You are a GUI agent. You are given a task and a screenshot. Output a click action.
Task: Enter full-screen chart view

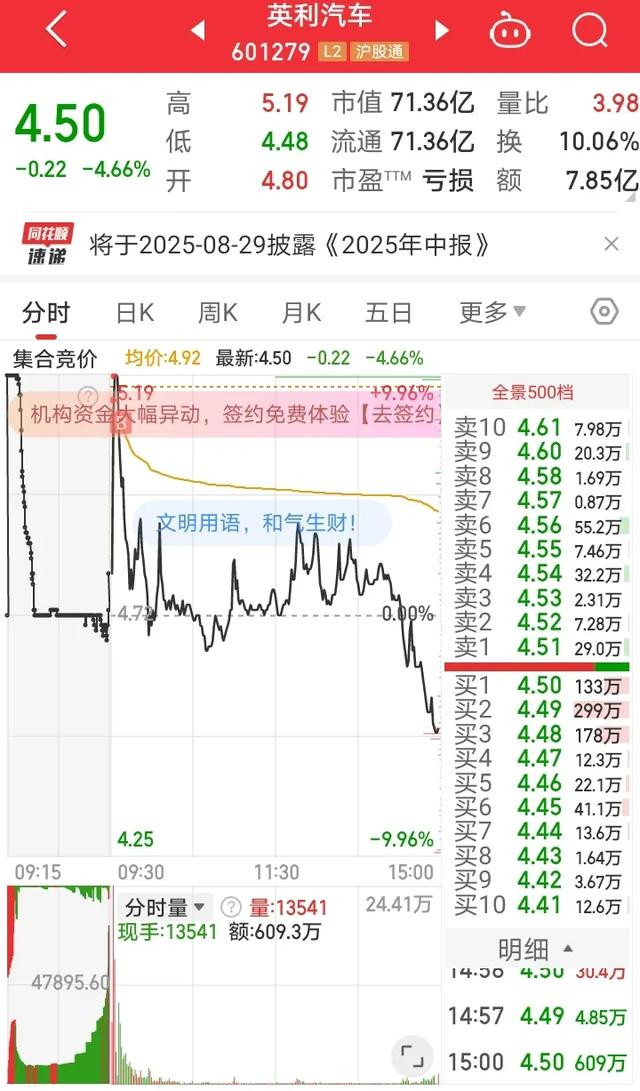pos(413,1058)
